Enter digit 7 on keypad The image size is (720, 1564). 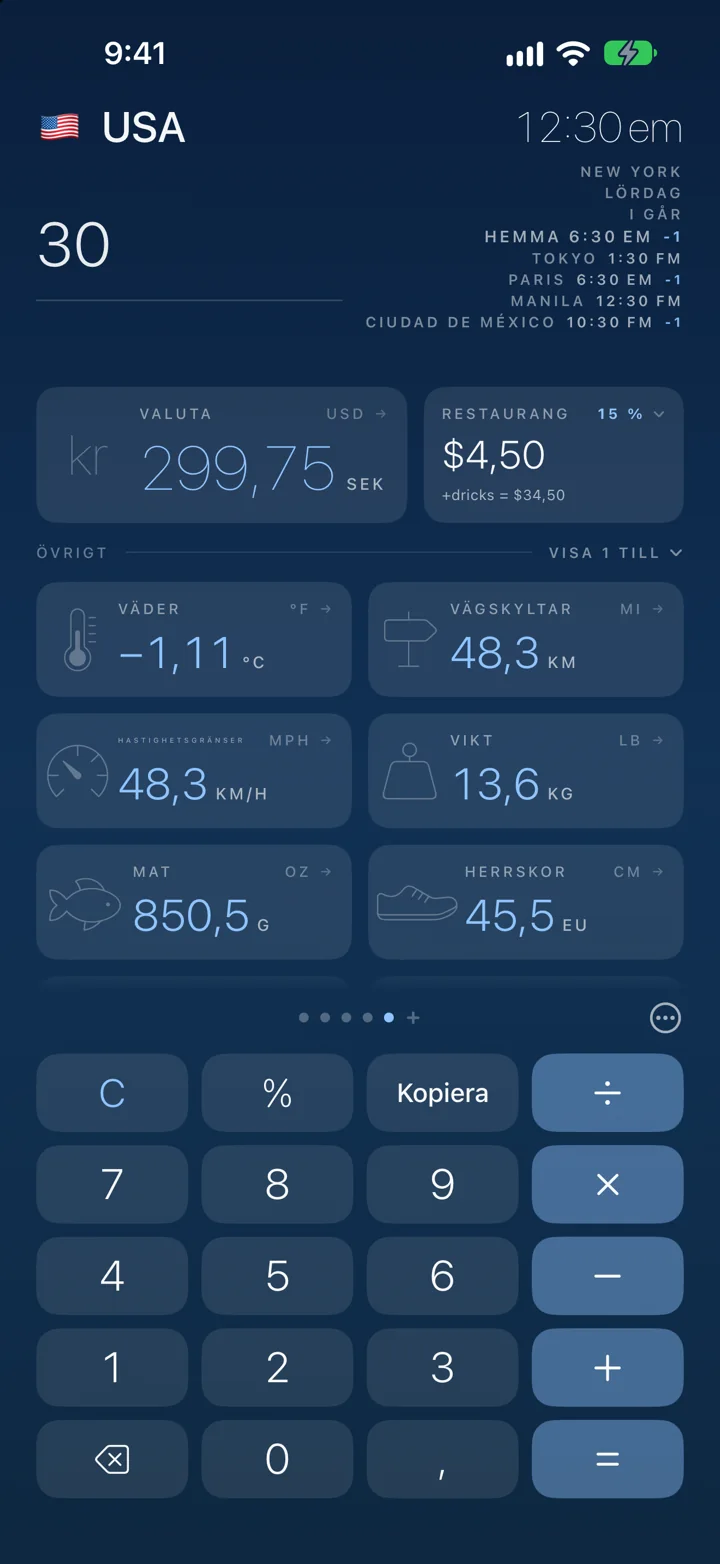point(112,1185)
